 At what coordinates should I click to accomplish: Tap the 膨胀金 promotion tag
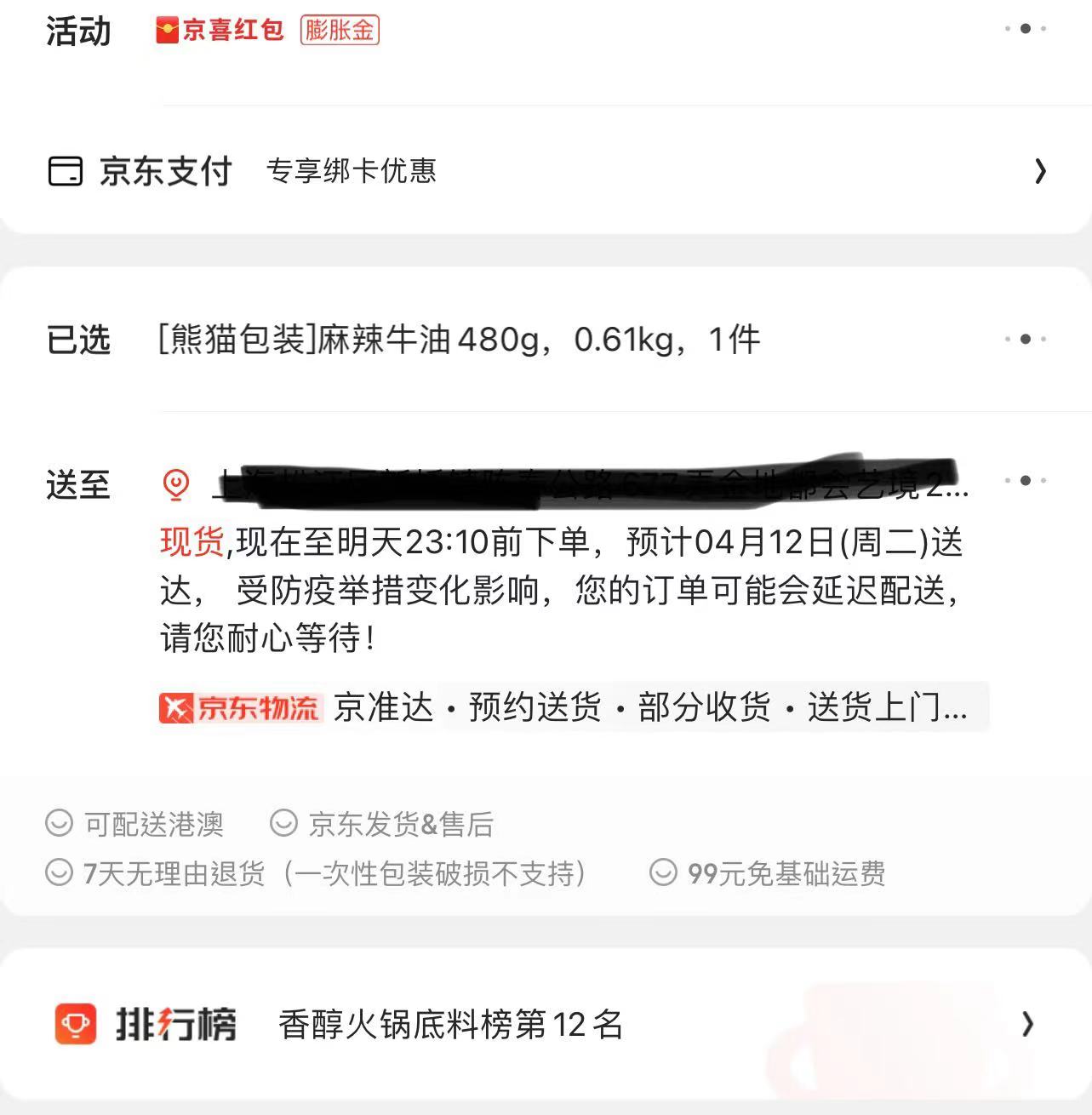tap(340, 31)
